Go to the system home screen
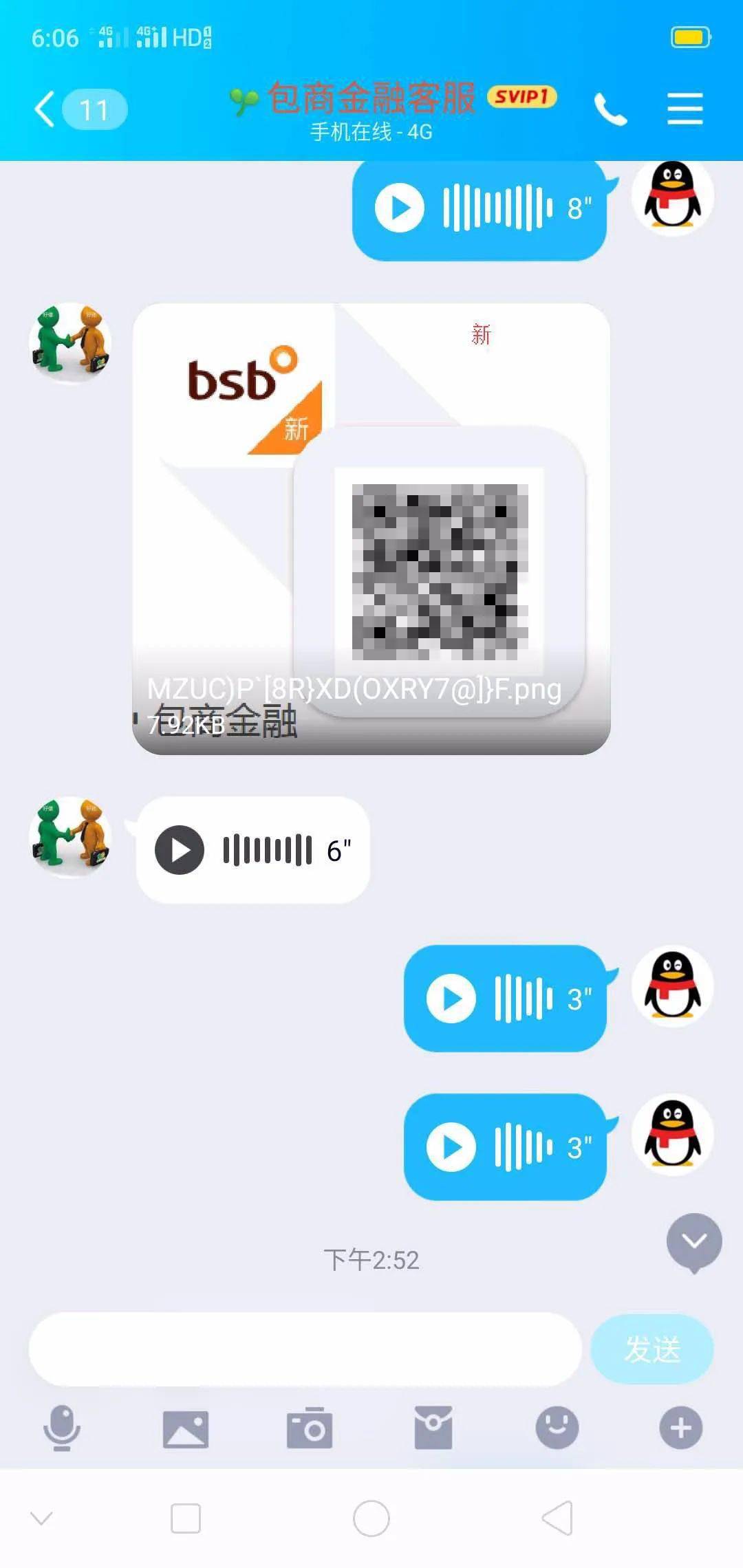The width and height of the screenshot is (743, 1568). click(x=371, y=1518)
